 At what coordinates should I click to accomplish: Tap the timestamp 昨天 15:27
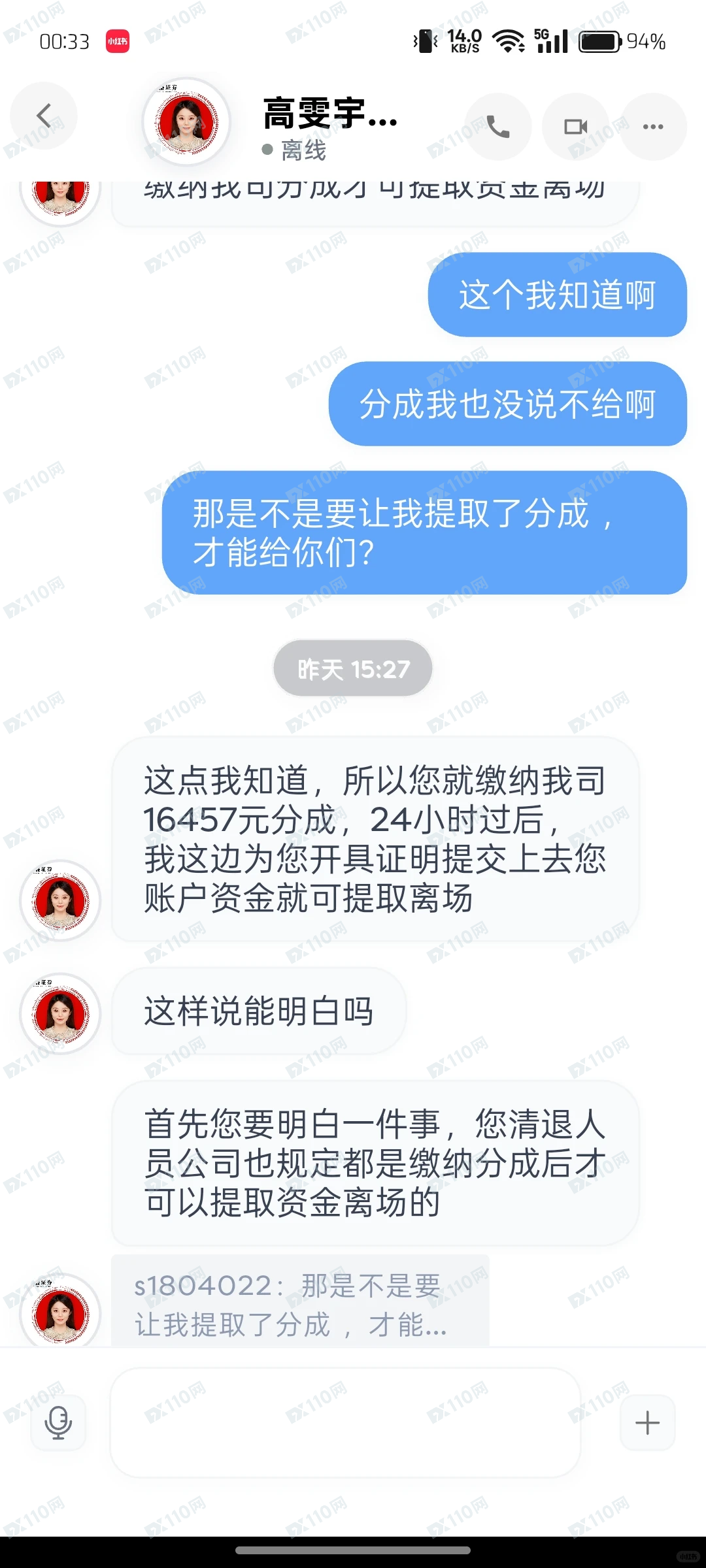[x=352, y=668]
